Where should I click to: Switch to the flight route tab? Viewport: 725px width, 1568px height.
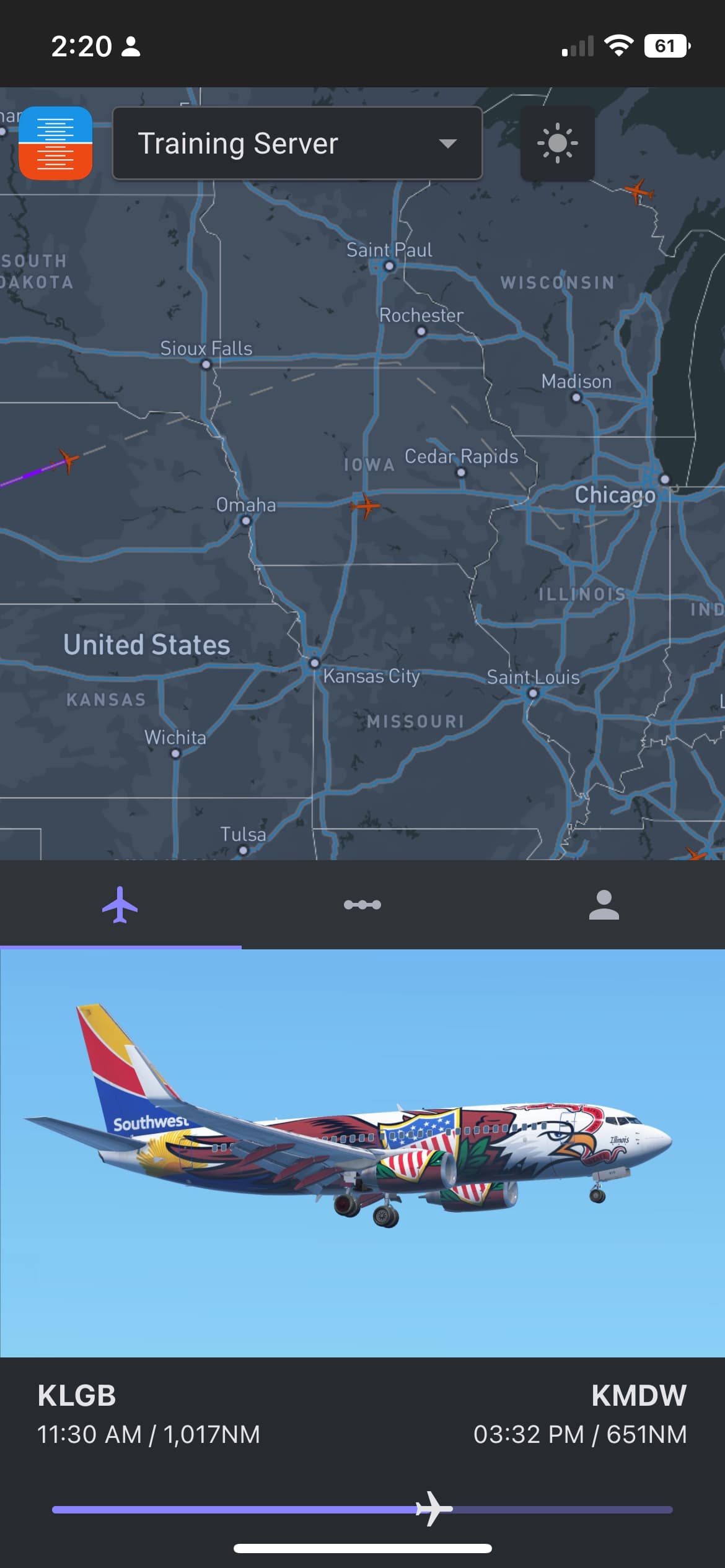(x=362, y=905)
